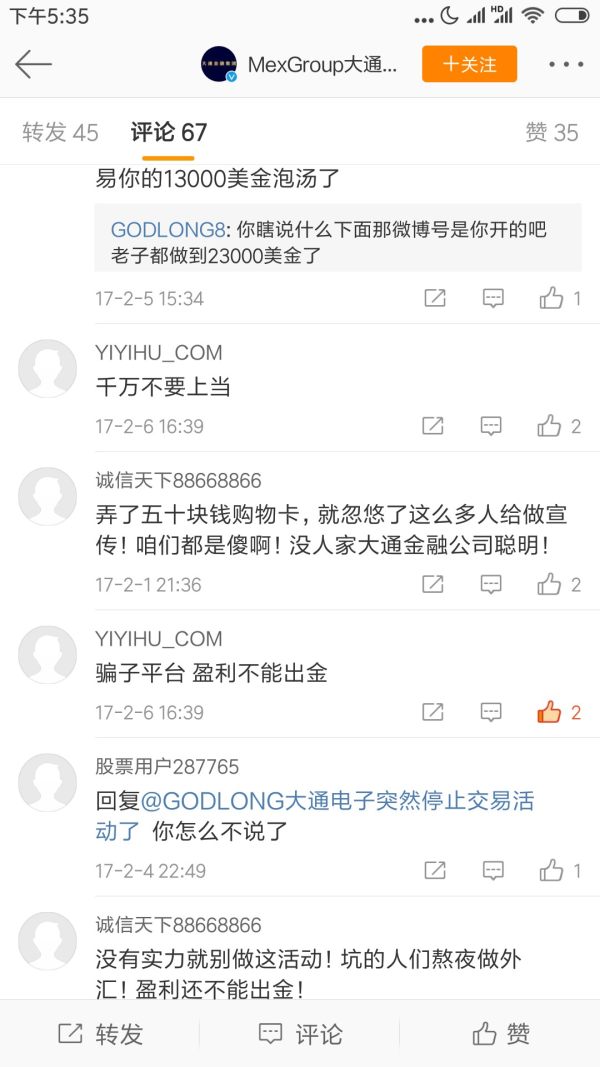Open MexGroup大通 profile in header

point(321,65)
